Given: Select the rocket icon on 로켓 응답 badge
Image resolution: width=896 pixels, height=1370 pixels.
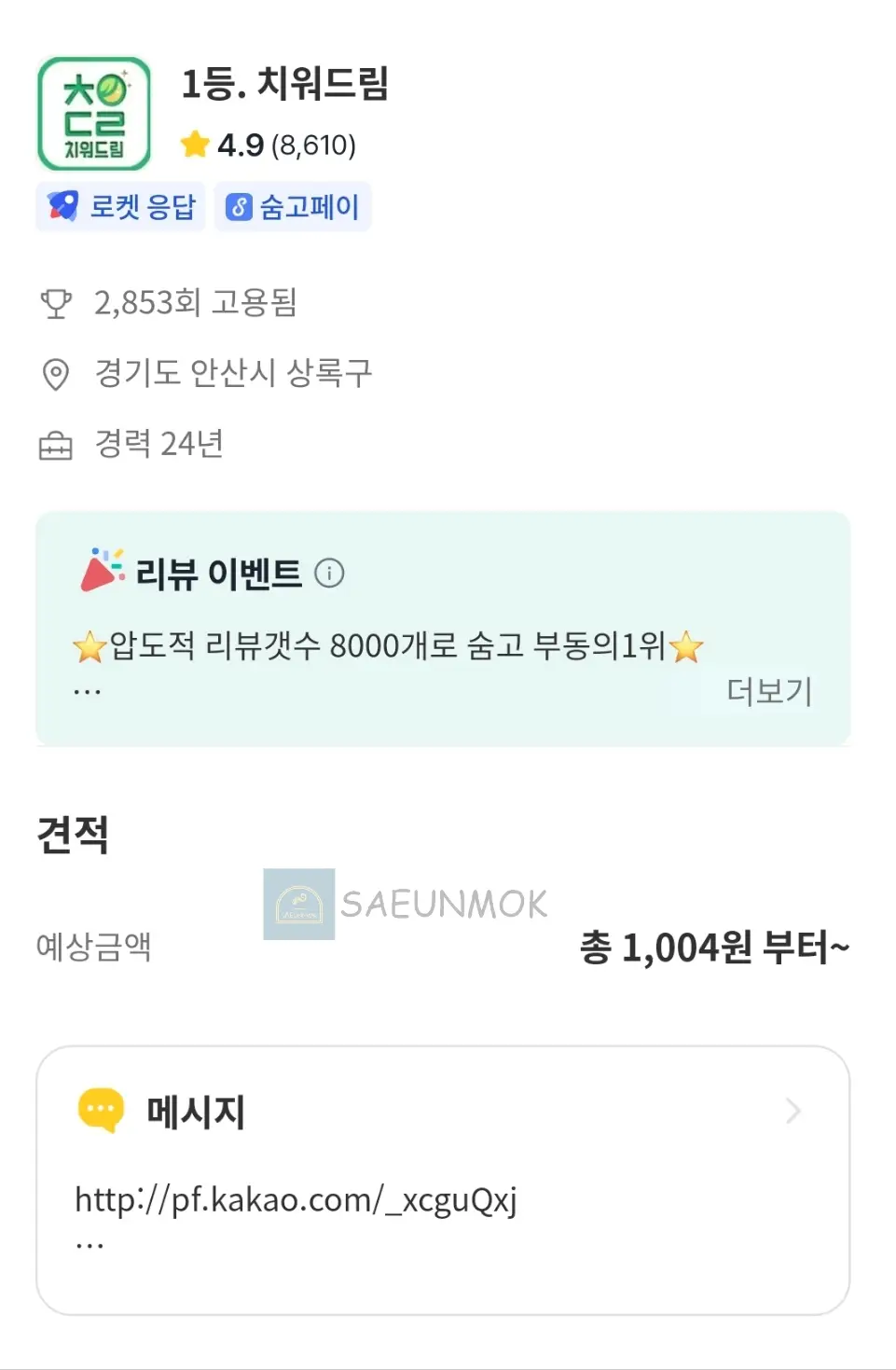Looking at the screenshot, I should pos(62,206).
